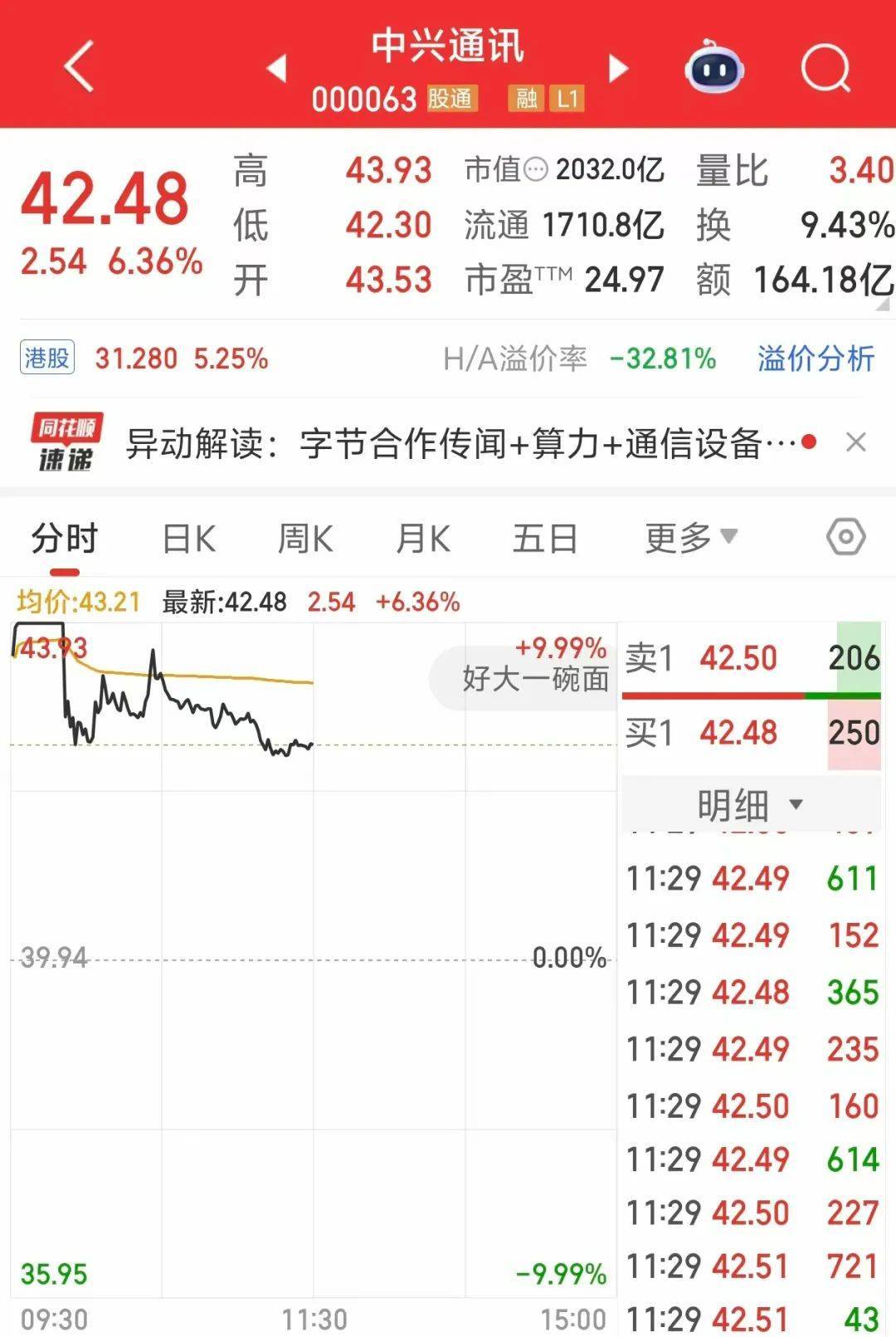Open the chart settings gear icon

click(847, 539)
